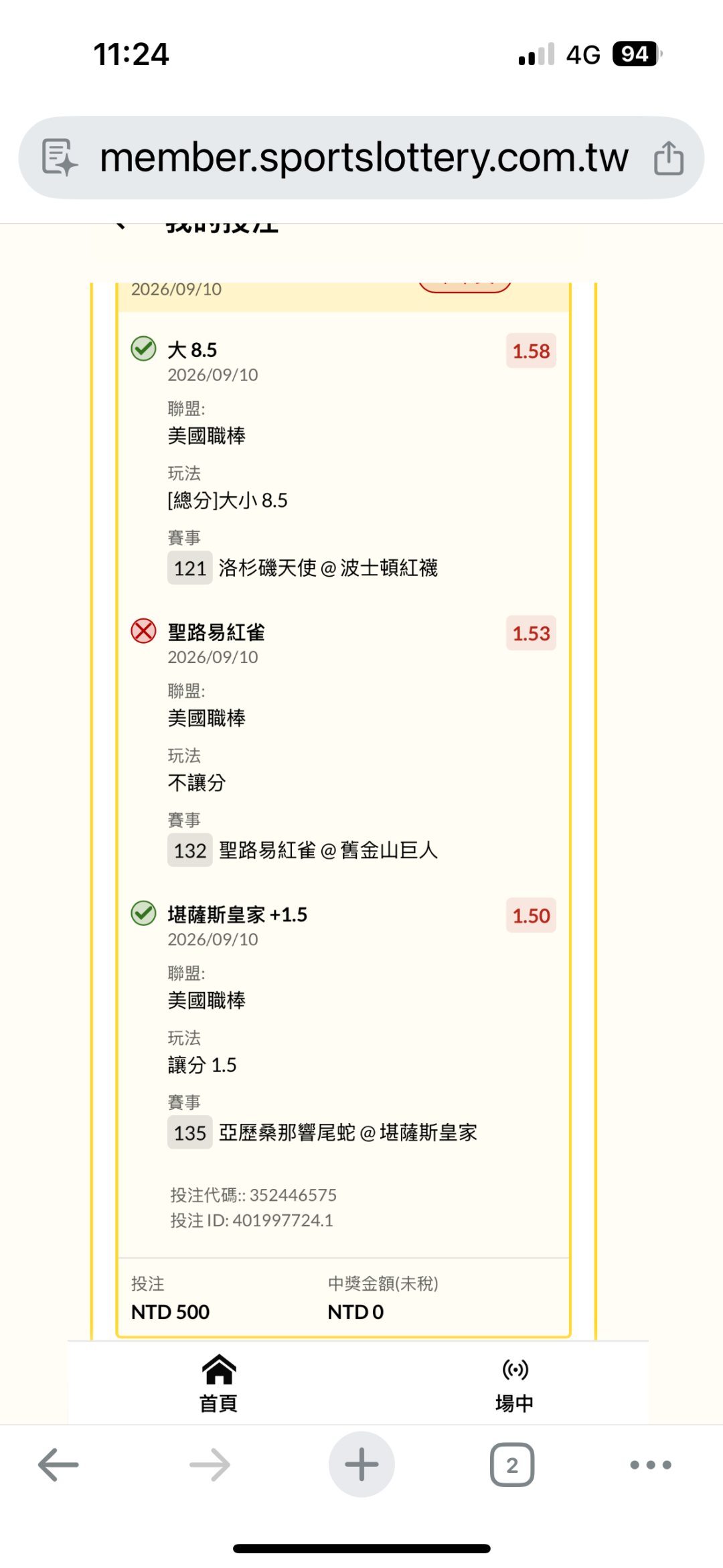Share this page from the address bar
Viewport: 723px width, 1568px height.
pyautogui.click(x=668, y=158)
